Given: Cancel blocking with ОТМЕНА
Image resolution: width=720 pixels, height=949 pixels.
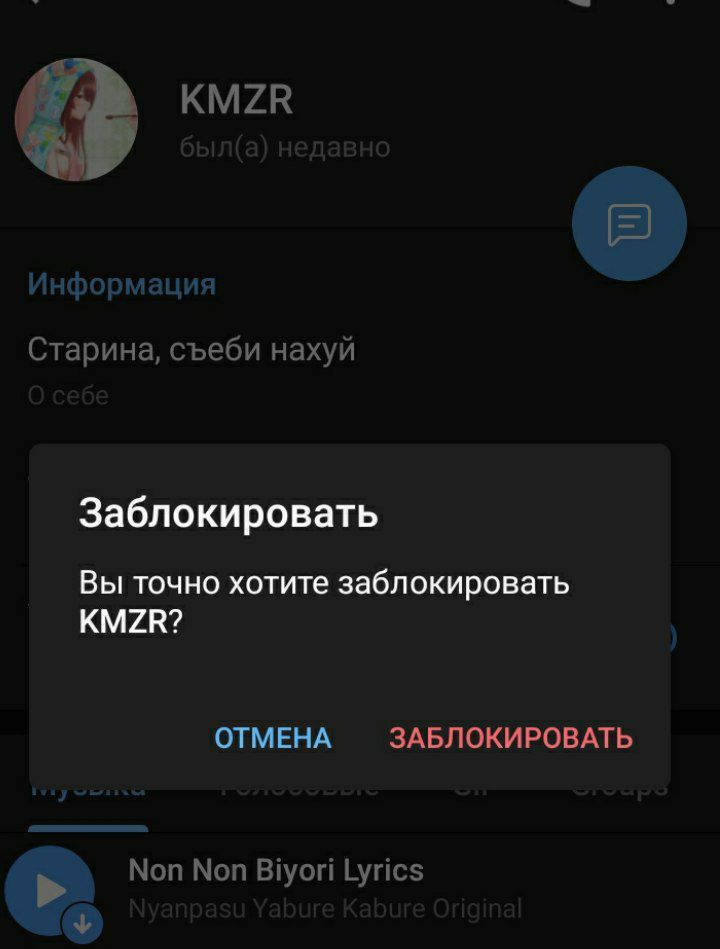Looking at the screenshot, I should coord(273,738).
